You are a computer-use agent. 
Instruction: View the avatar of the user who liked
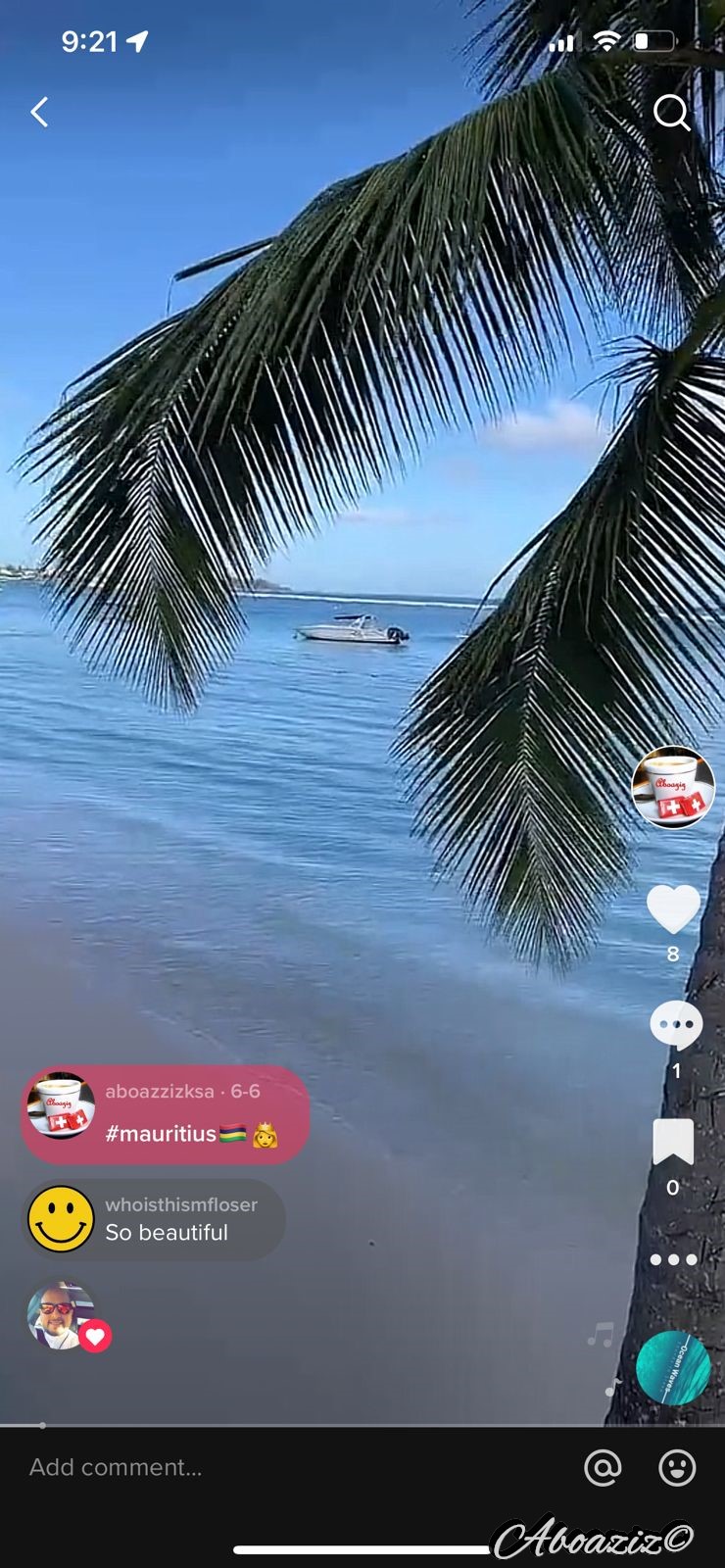point(61,1315)
